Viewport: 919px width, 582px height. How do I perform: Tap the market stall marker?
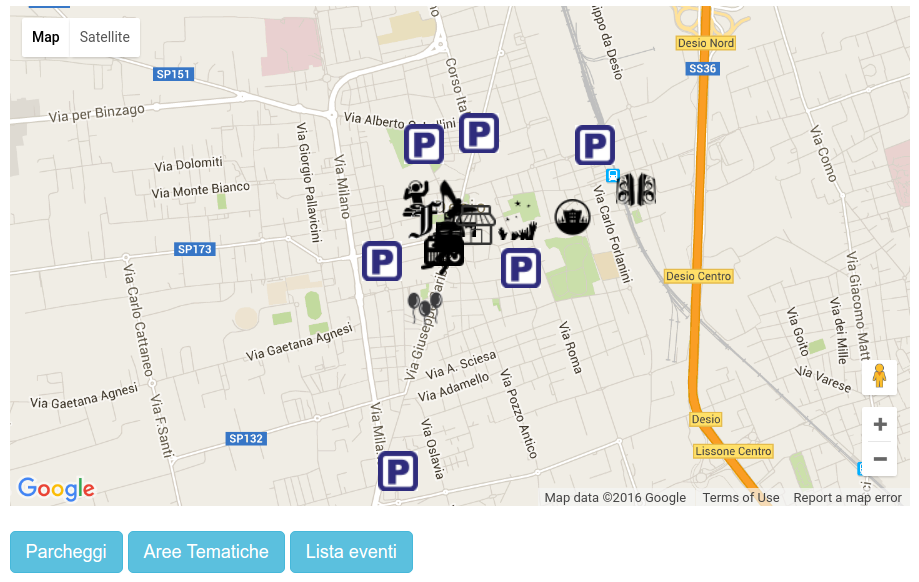pos(478,225)
